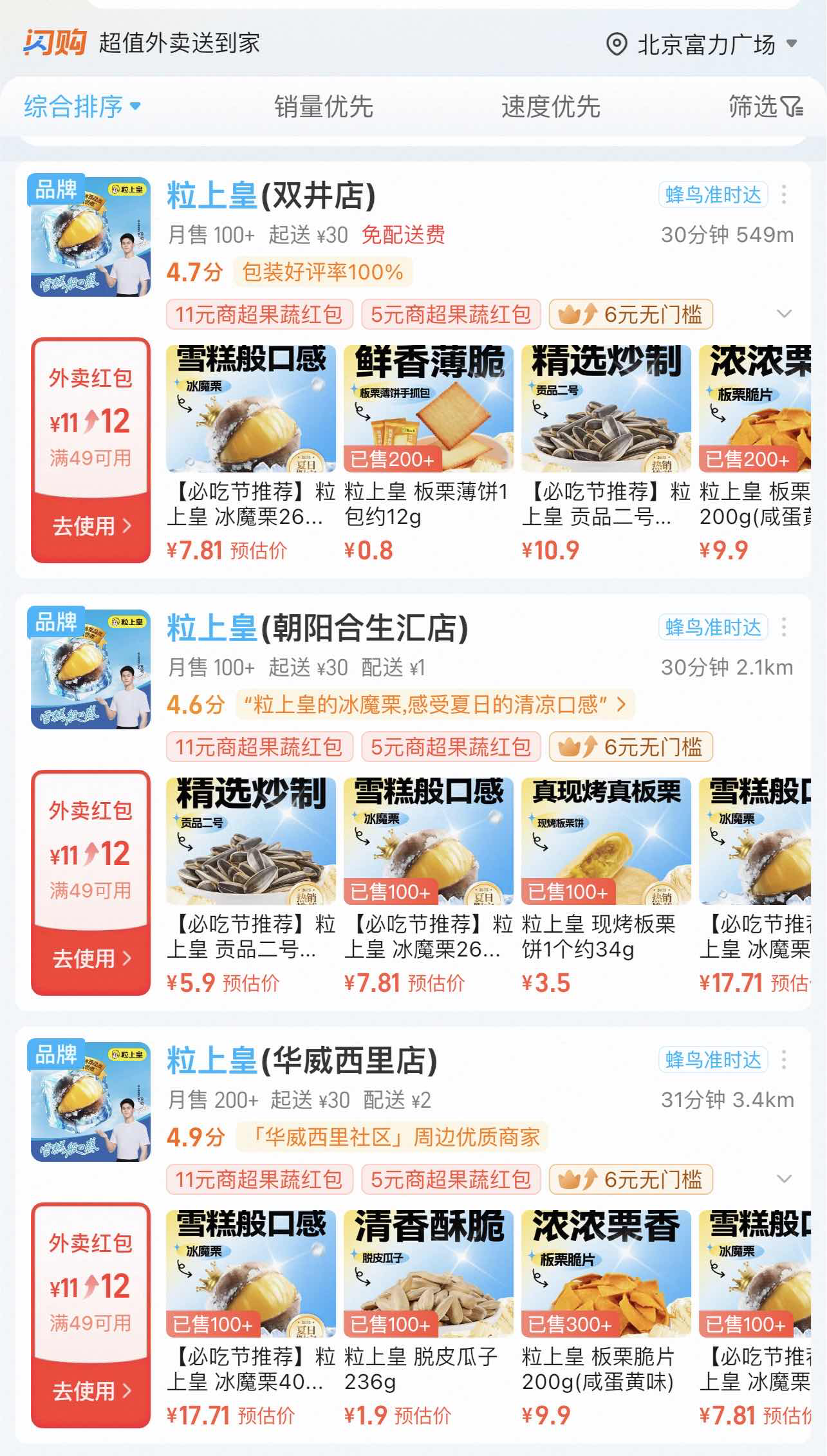Open the 综合排序 sort dropdown
Viewport: 827px width, 1456px height.
(82, 106)
